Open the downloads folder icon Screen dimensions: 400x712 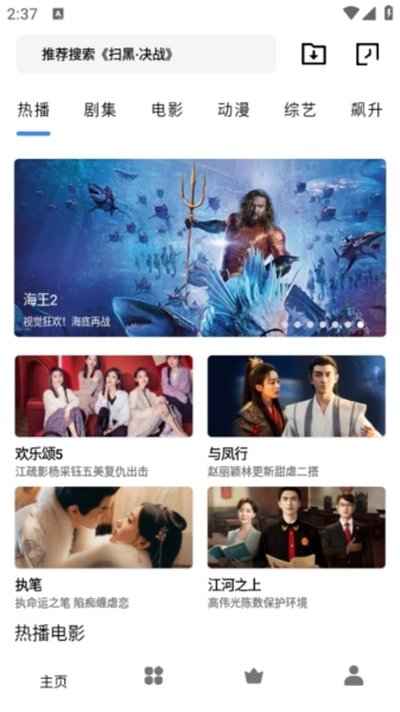(314, 54)
